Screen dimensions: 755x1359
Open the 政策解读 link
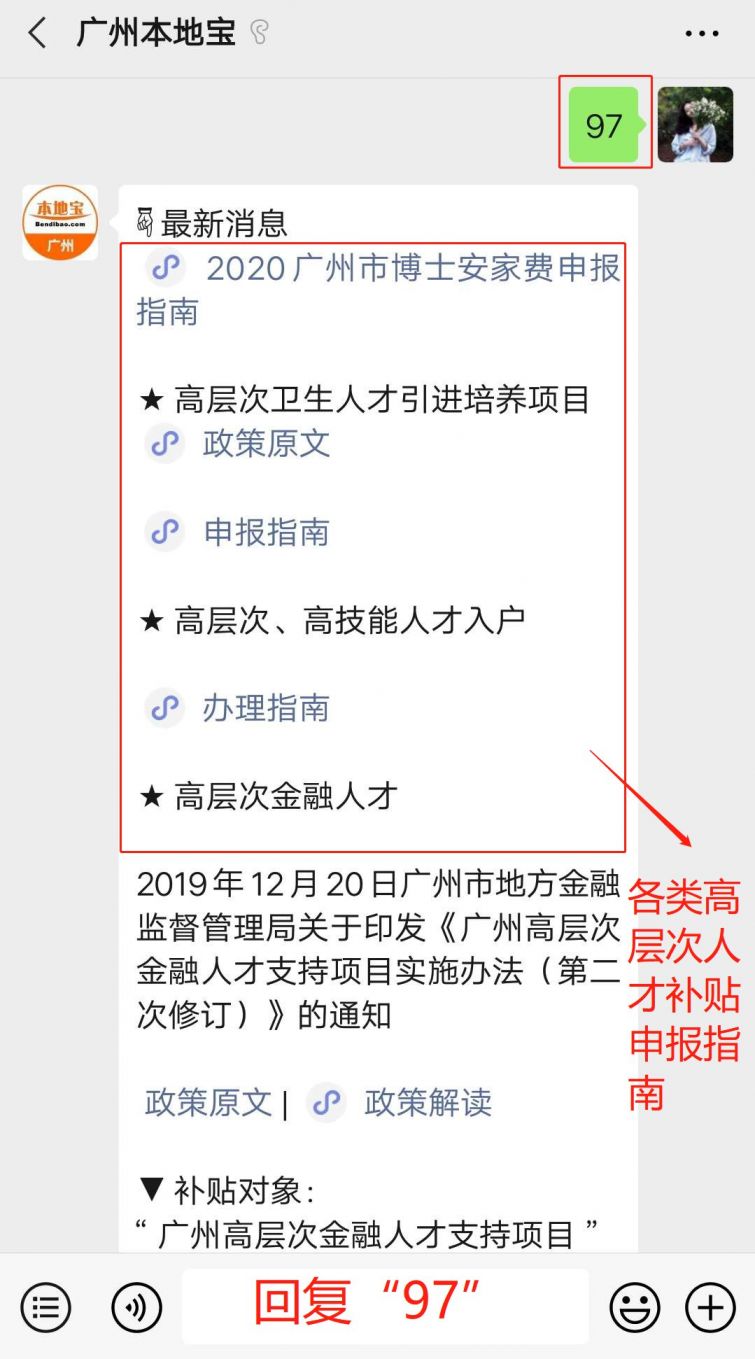click(x=427, y=1102)
